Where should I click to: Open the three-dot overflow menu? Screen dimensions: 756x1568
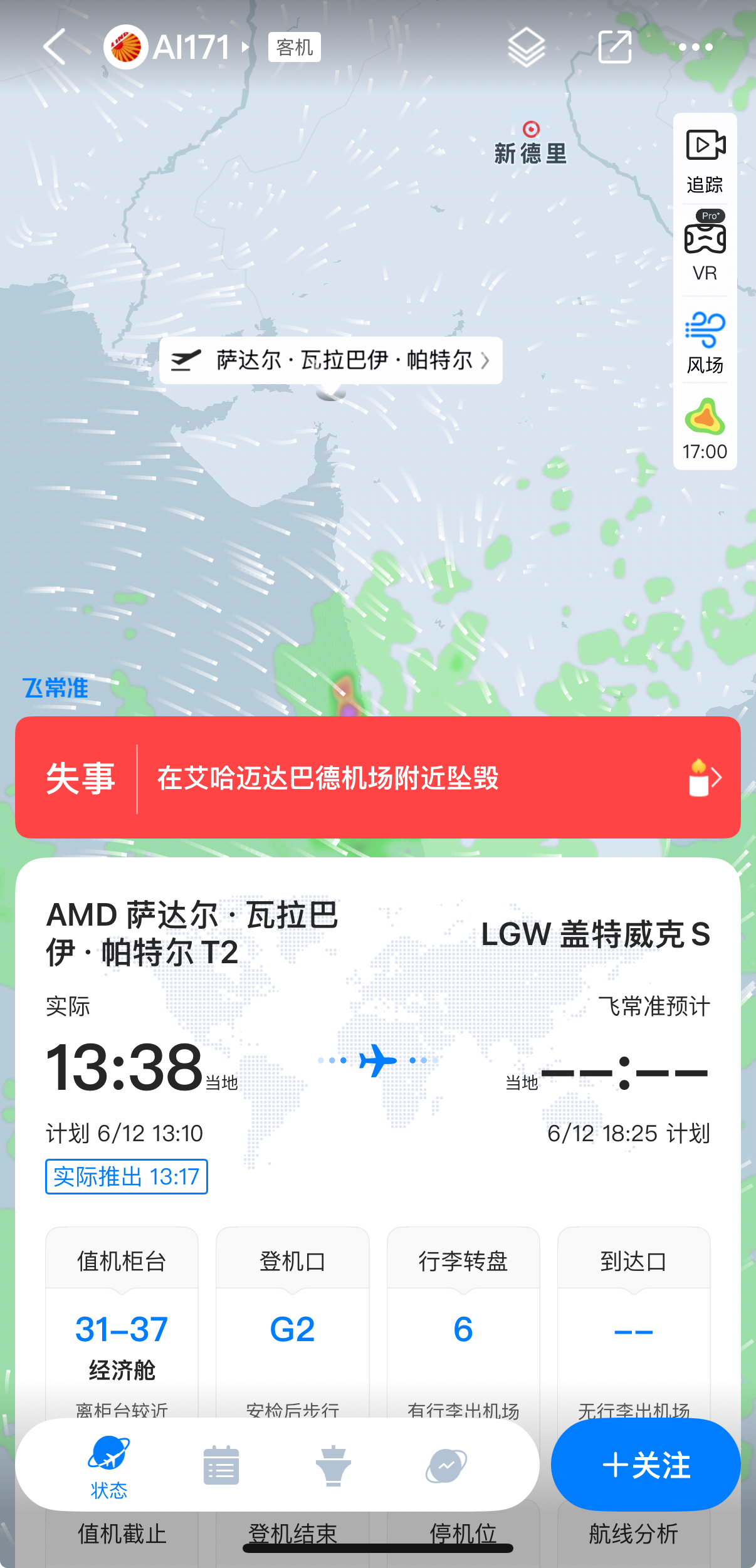pyautogui.click(x=696, y=47)
